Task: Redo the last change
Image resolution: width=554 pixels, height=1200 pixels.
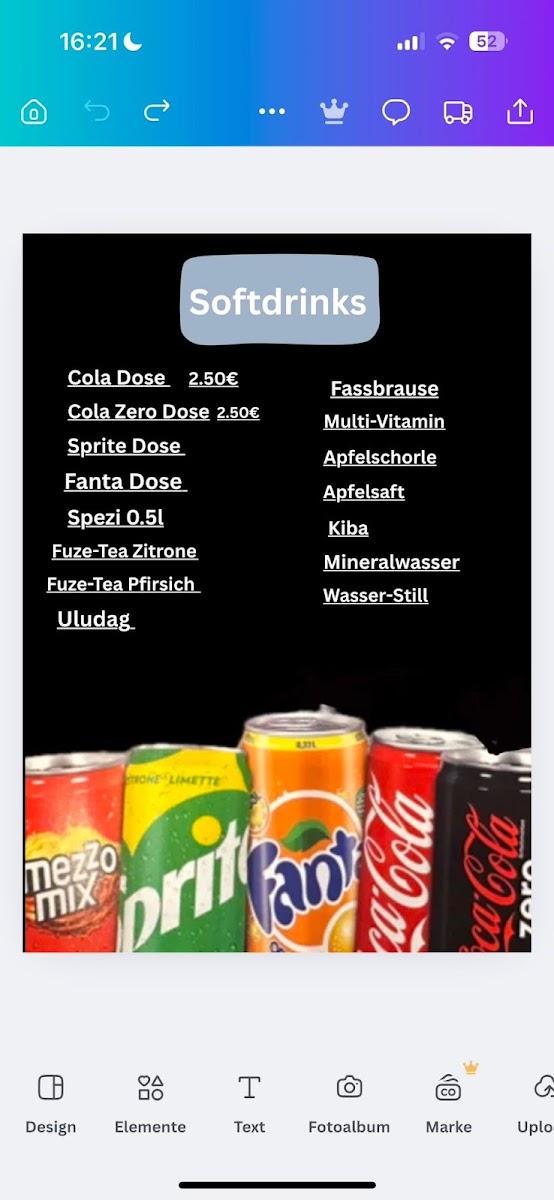Action: coord(157,112)
